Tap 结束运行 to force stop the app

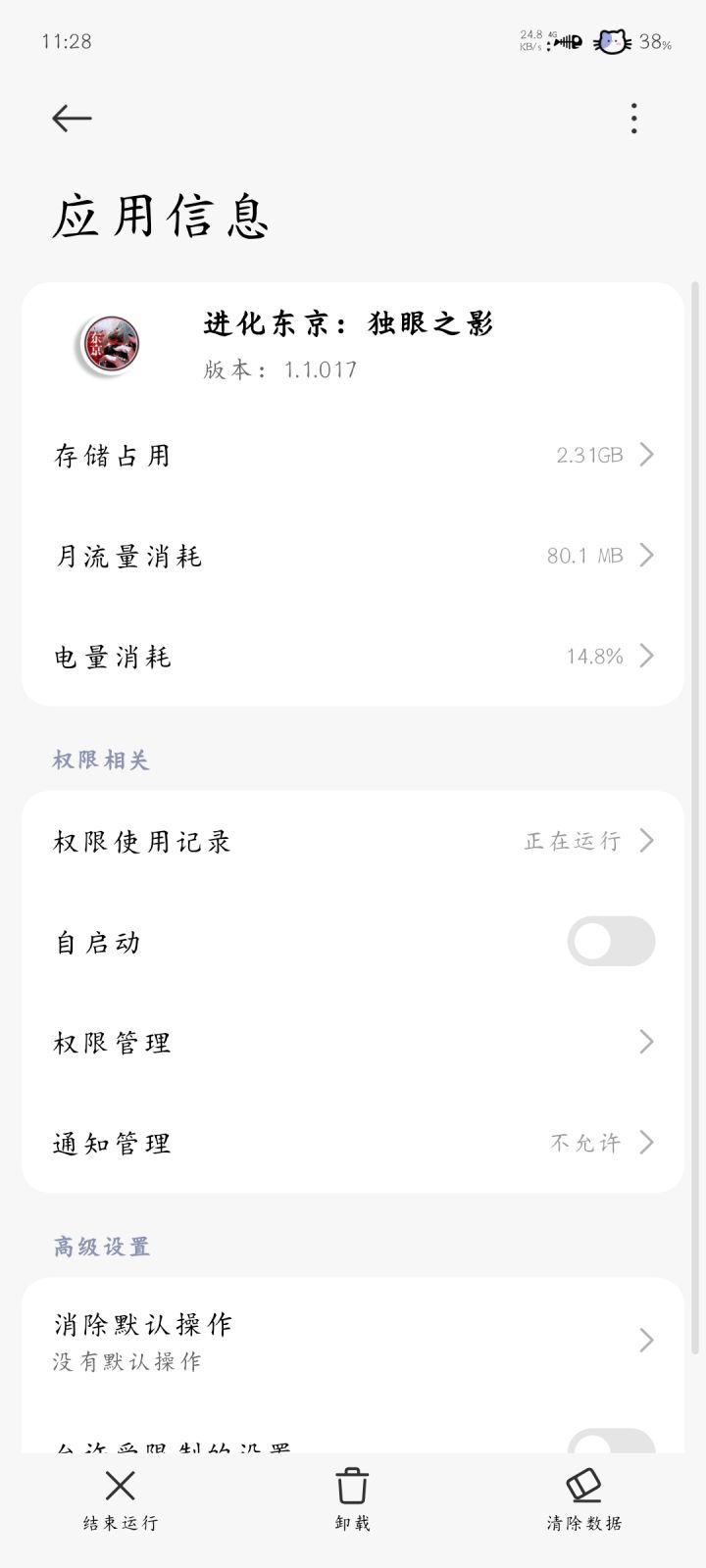coord(120,1499)
